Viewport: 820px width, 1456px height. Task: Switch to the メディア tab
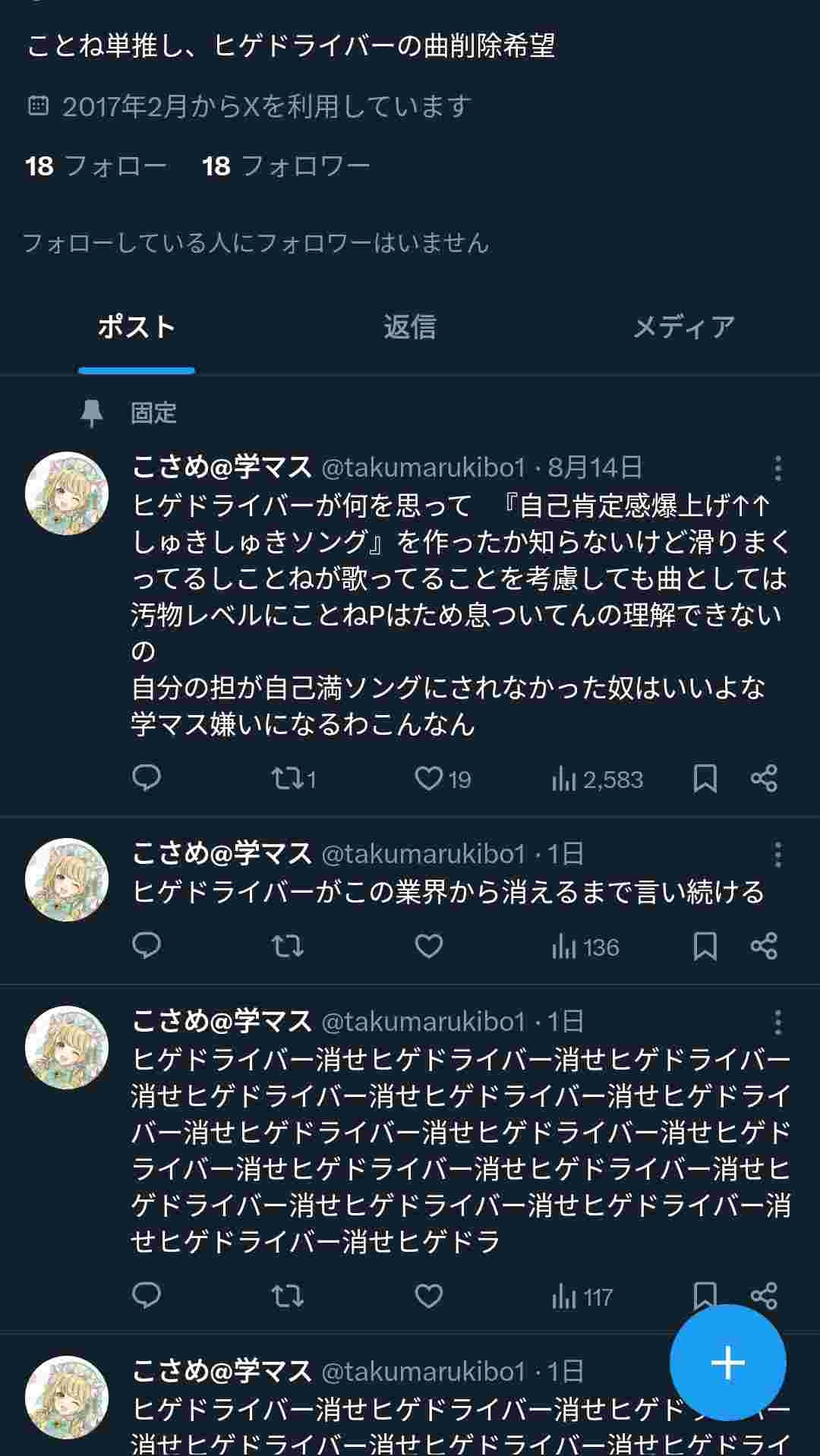(683, 327)
